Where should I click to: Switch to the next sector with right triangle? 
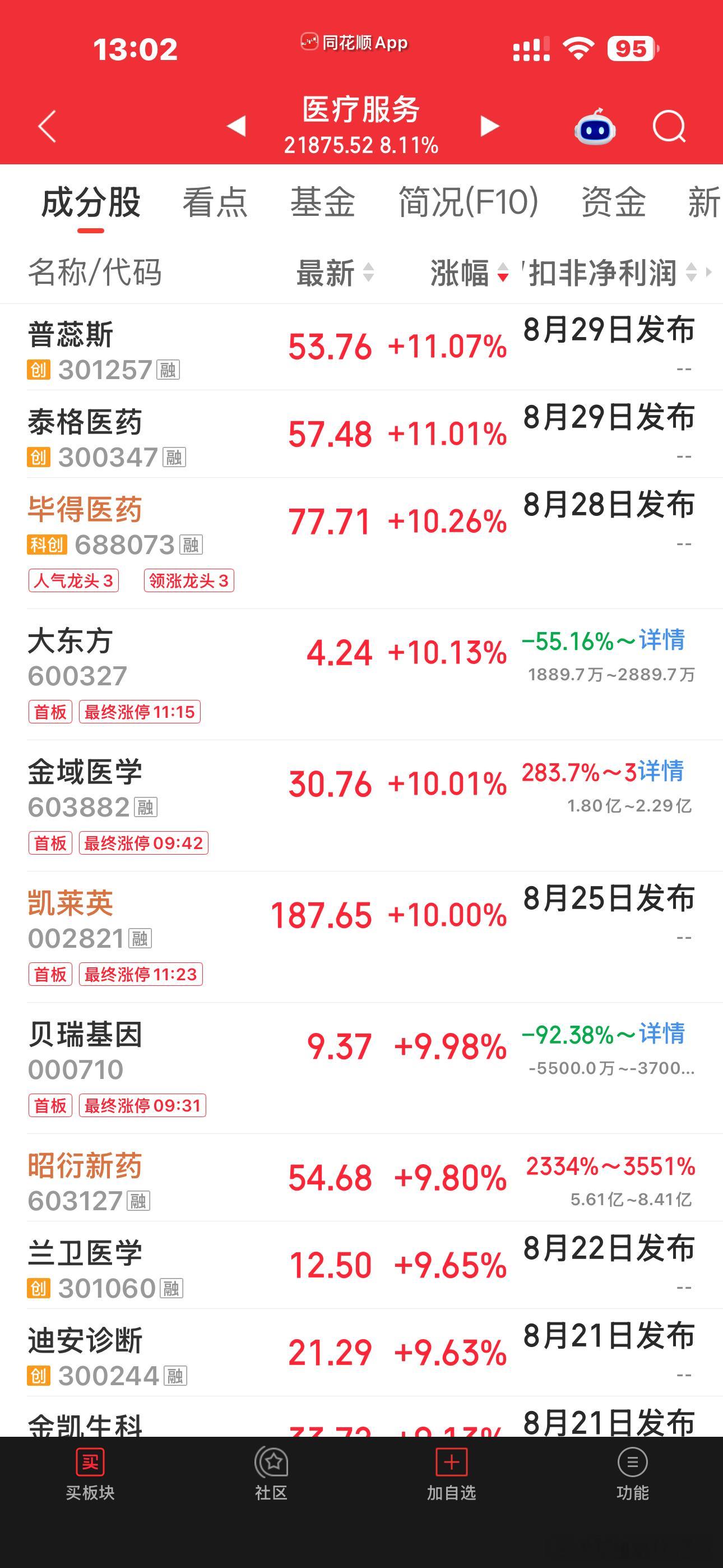coord(489,126)
